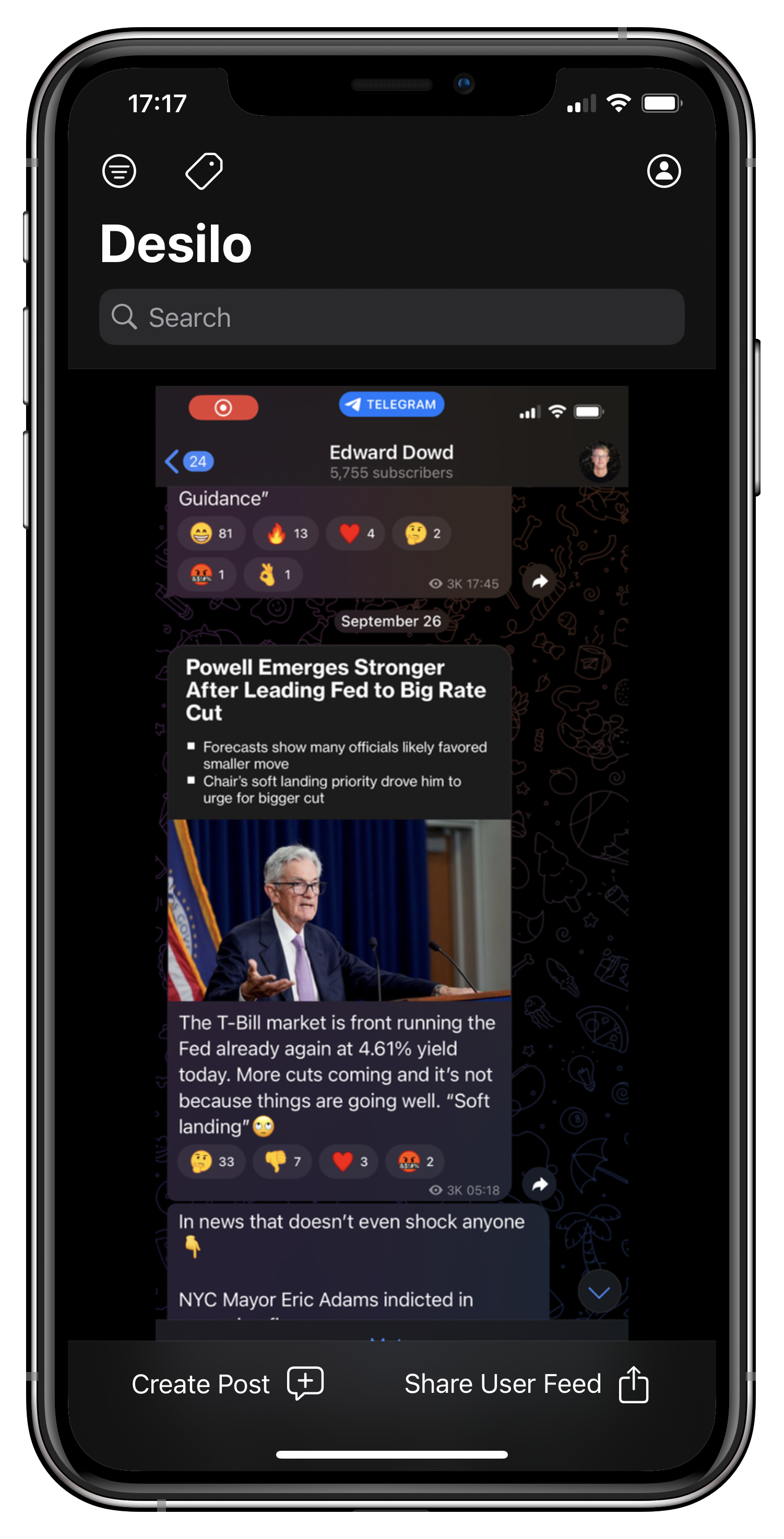Create a new post

click(228, 1383)
